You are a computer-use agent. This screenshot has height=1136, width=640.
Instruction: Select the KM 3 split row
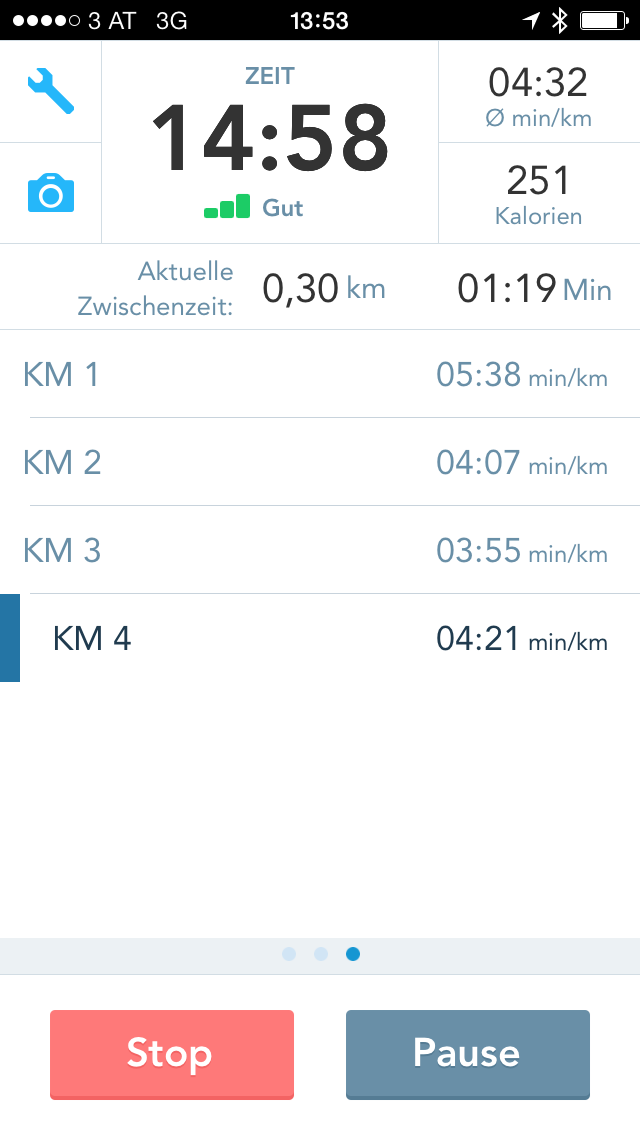tap(320, 550)
